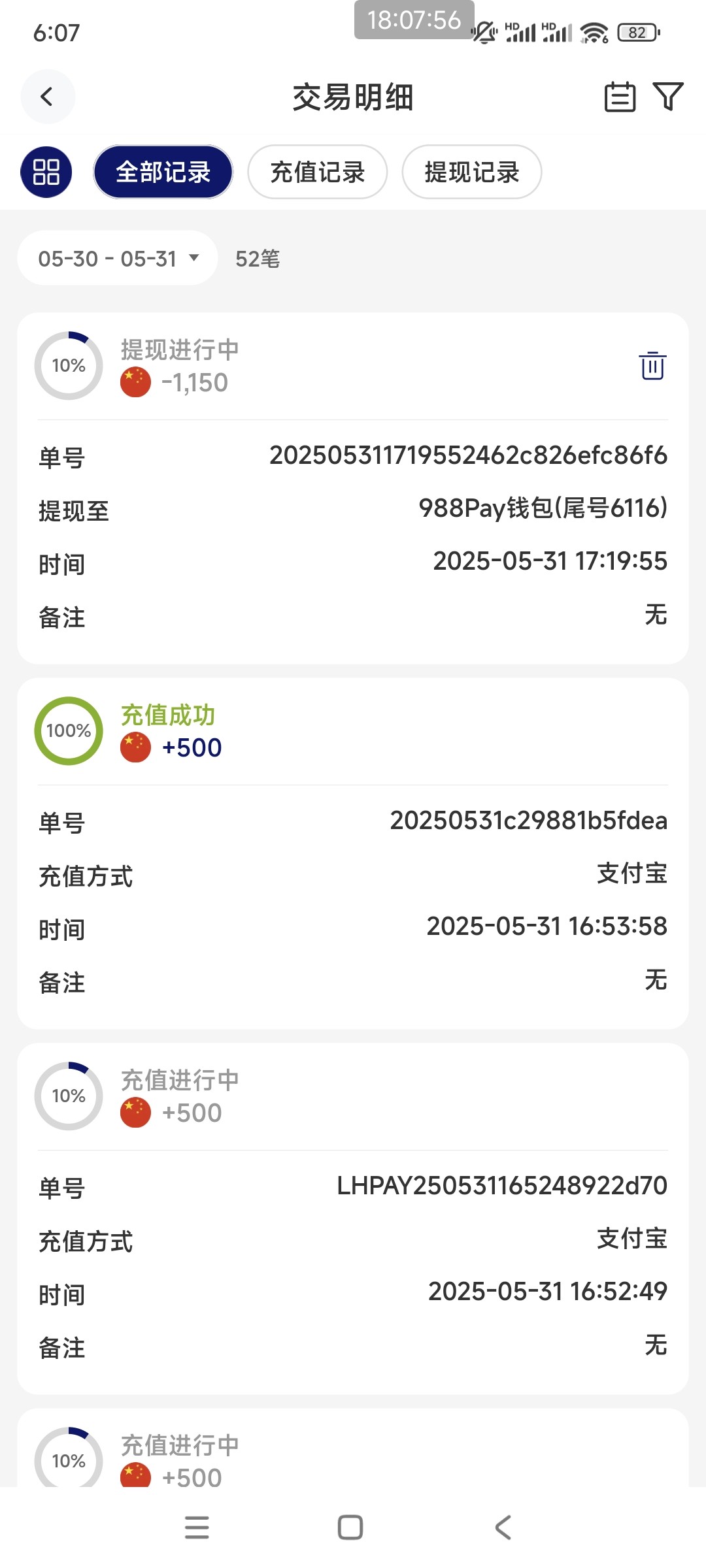Switch to the 充值记录 tab
706x1568 pixels.
point(317,172)
